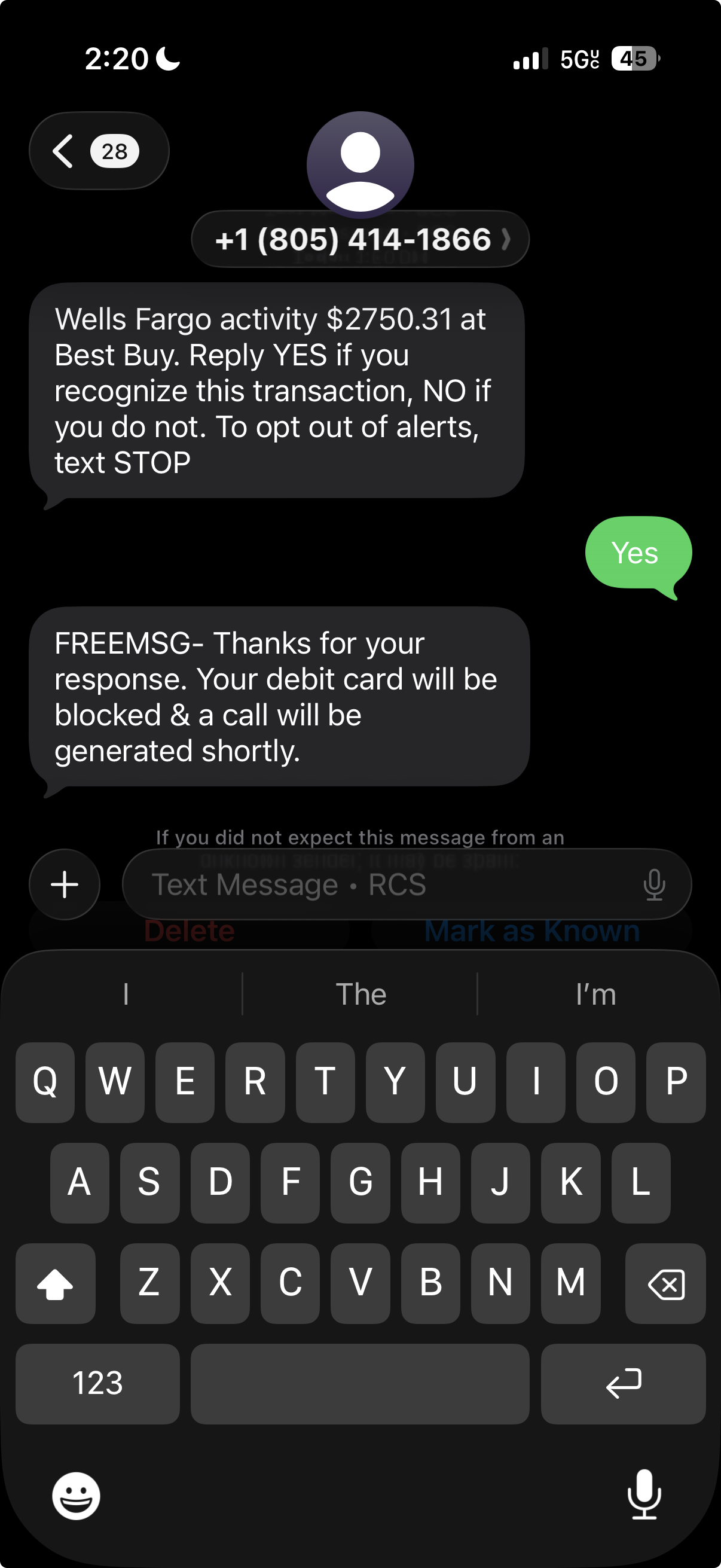Viewport: 721px width, 1568px height.
Task: Tap the return key
Action: (623, 1383)
